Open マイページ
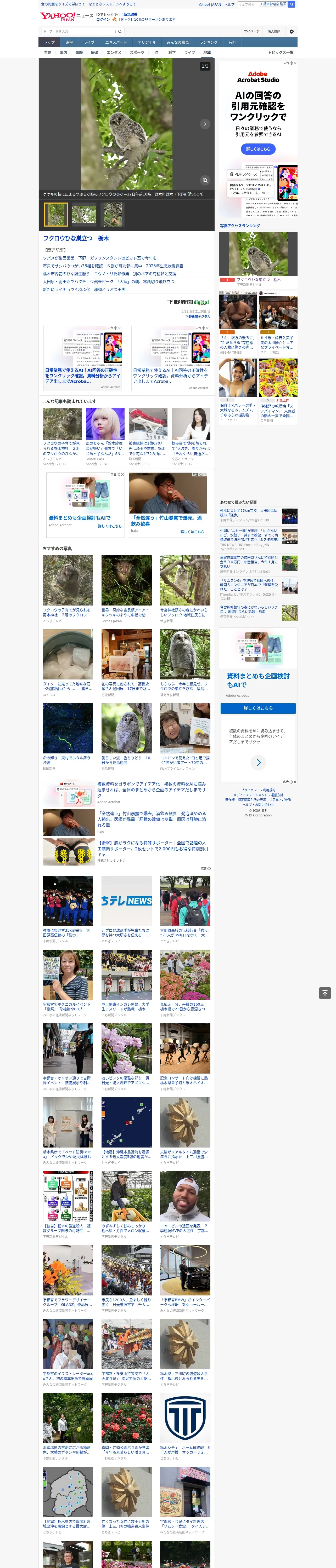 click(251, 31)
